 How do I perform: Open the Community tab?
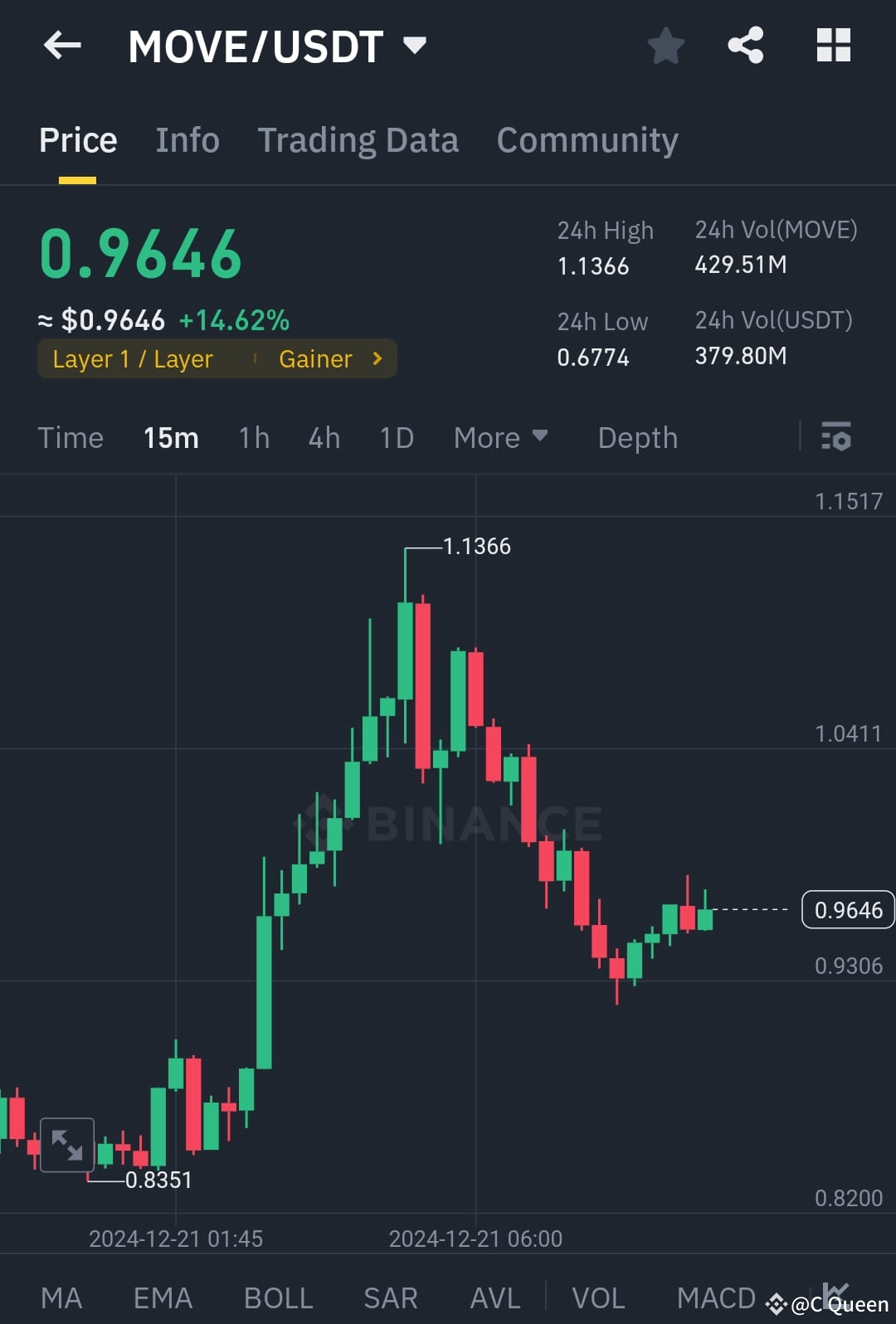pos(587,139)
